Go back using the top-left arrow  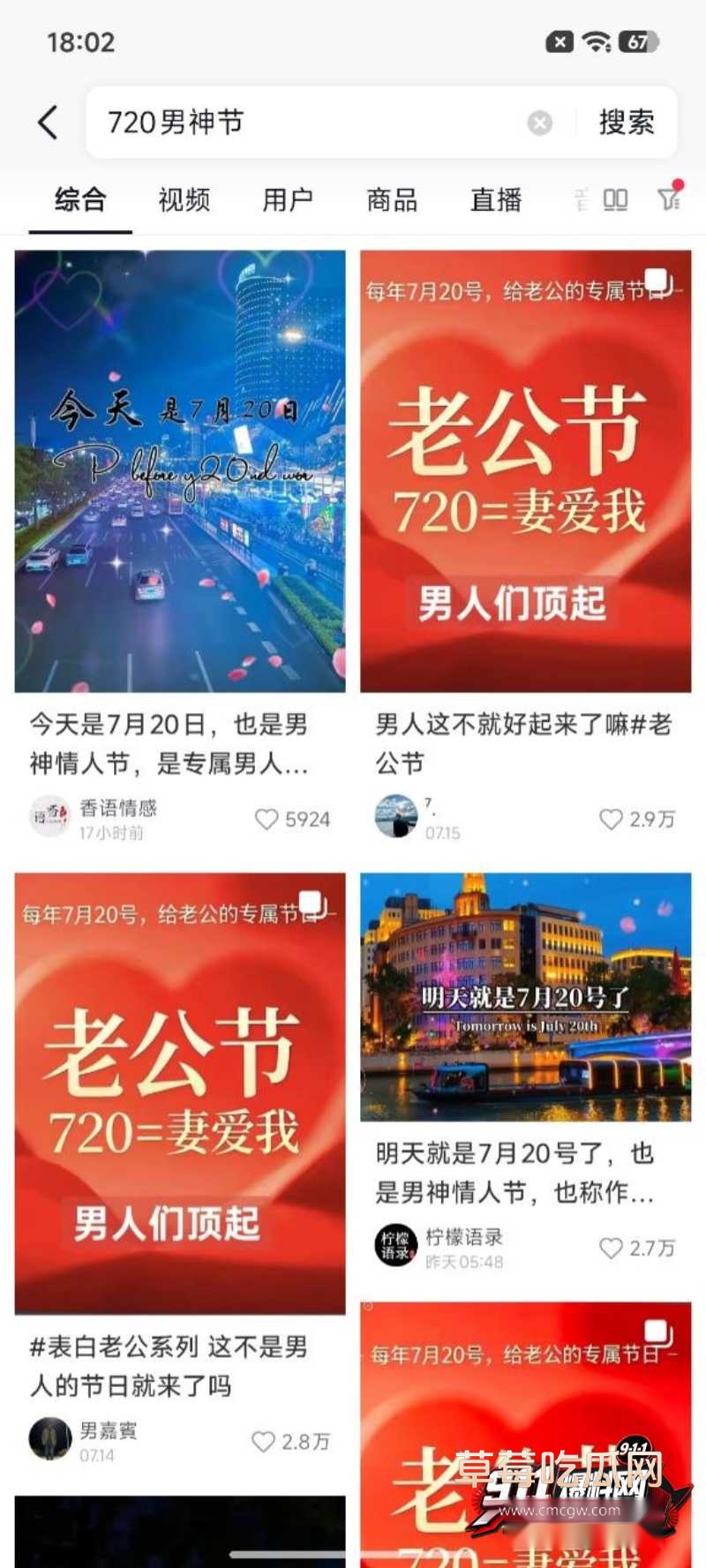click(x=49, y=123)
